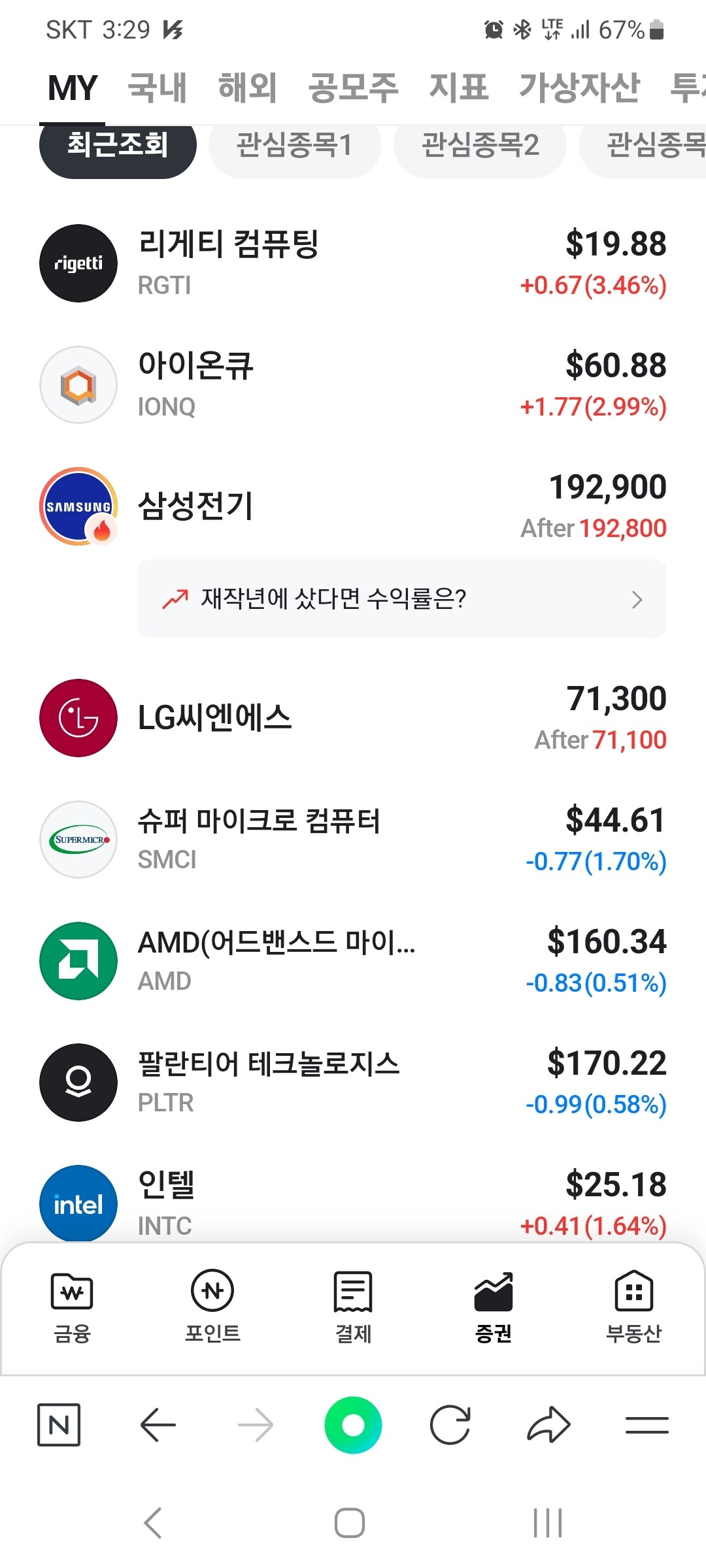The image size is (706, 1568).
Task: Select the 관심종목2 chip
Action: (480, 145)
